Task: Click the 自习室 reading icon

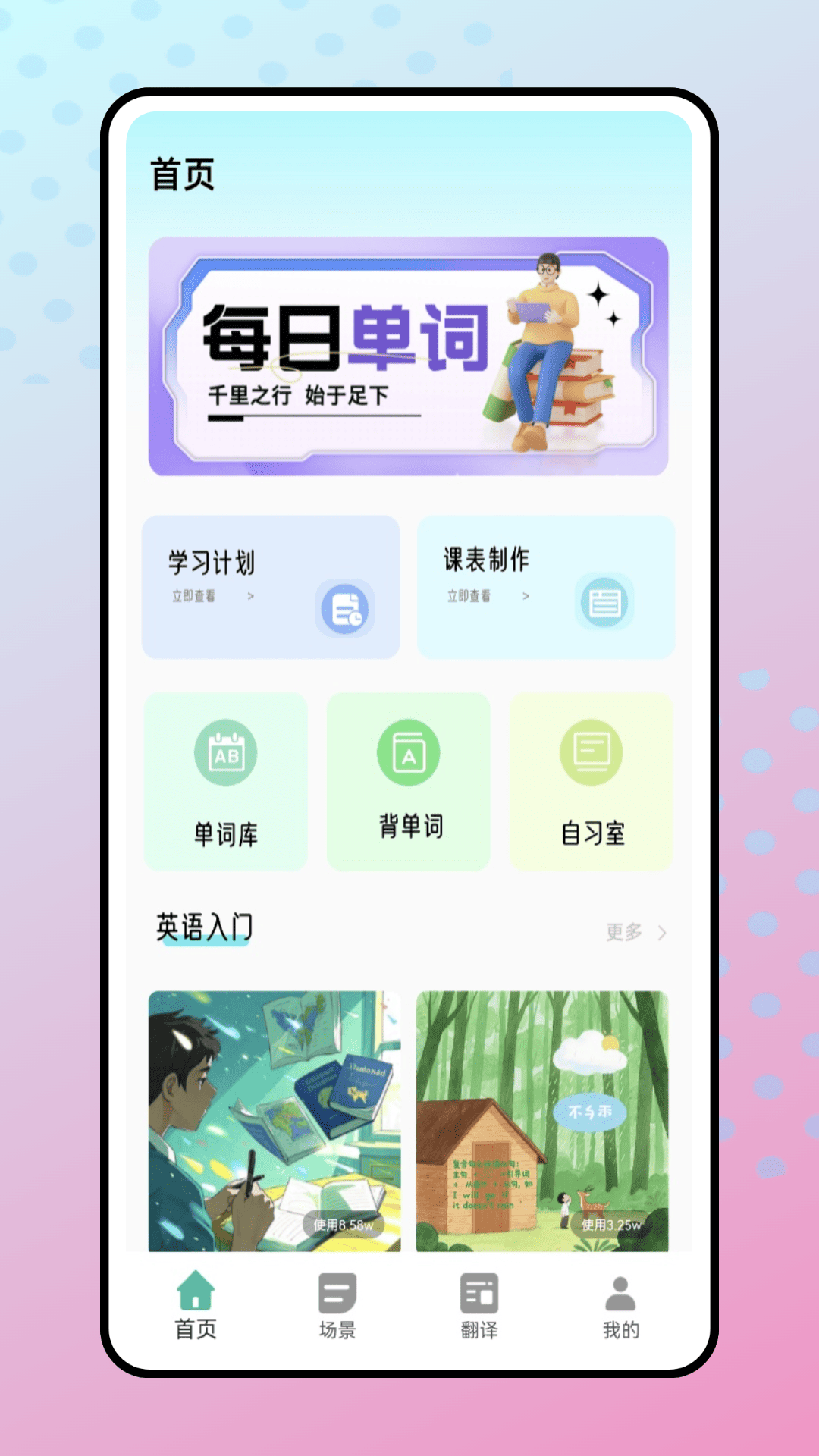Action: coord(591,752)
